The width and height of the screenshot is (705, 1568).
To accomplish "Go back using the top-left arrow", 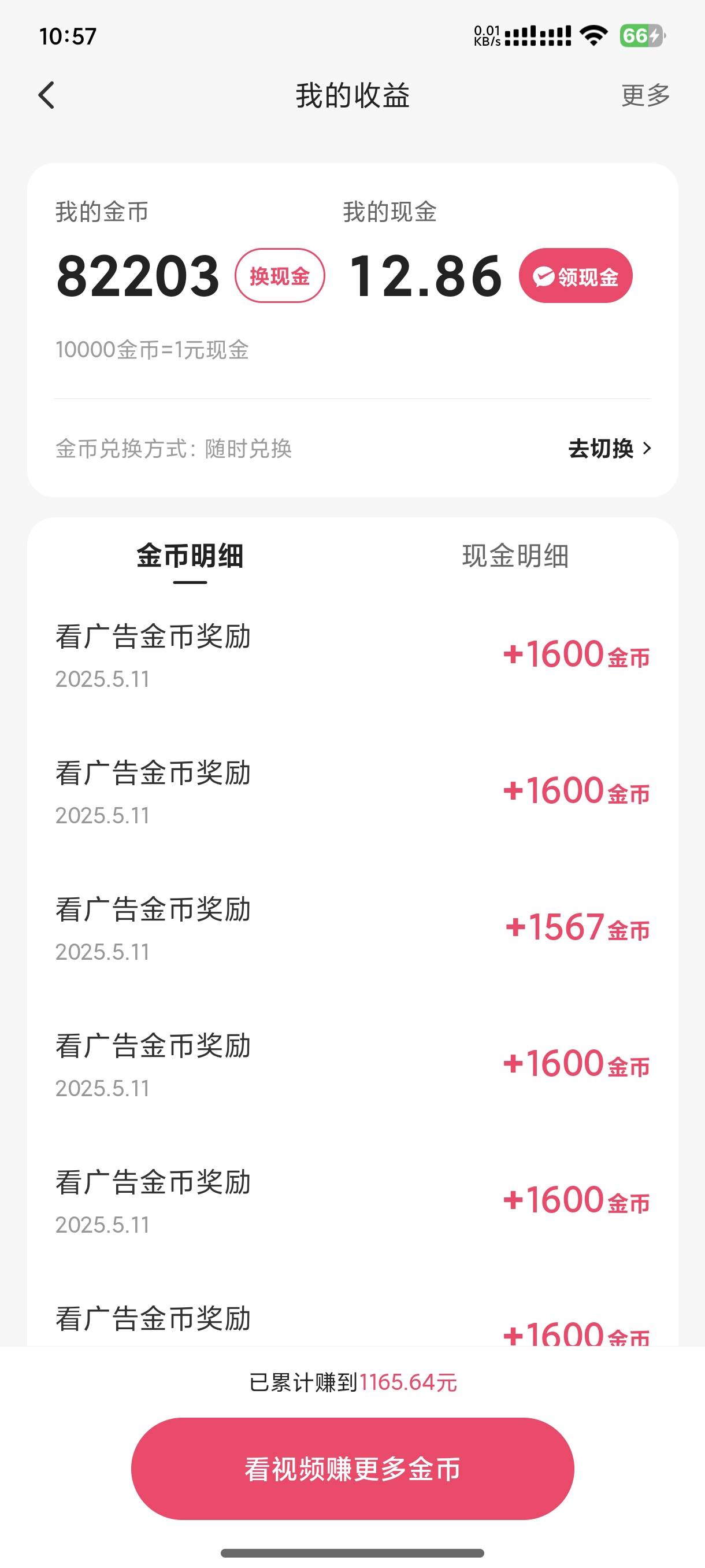I will point(46,95).
